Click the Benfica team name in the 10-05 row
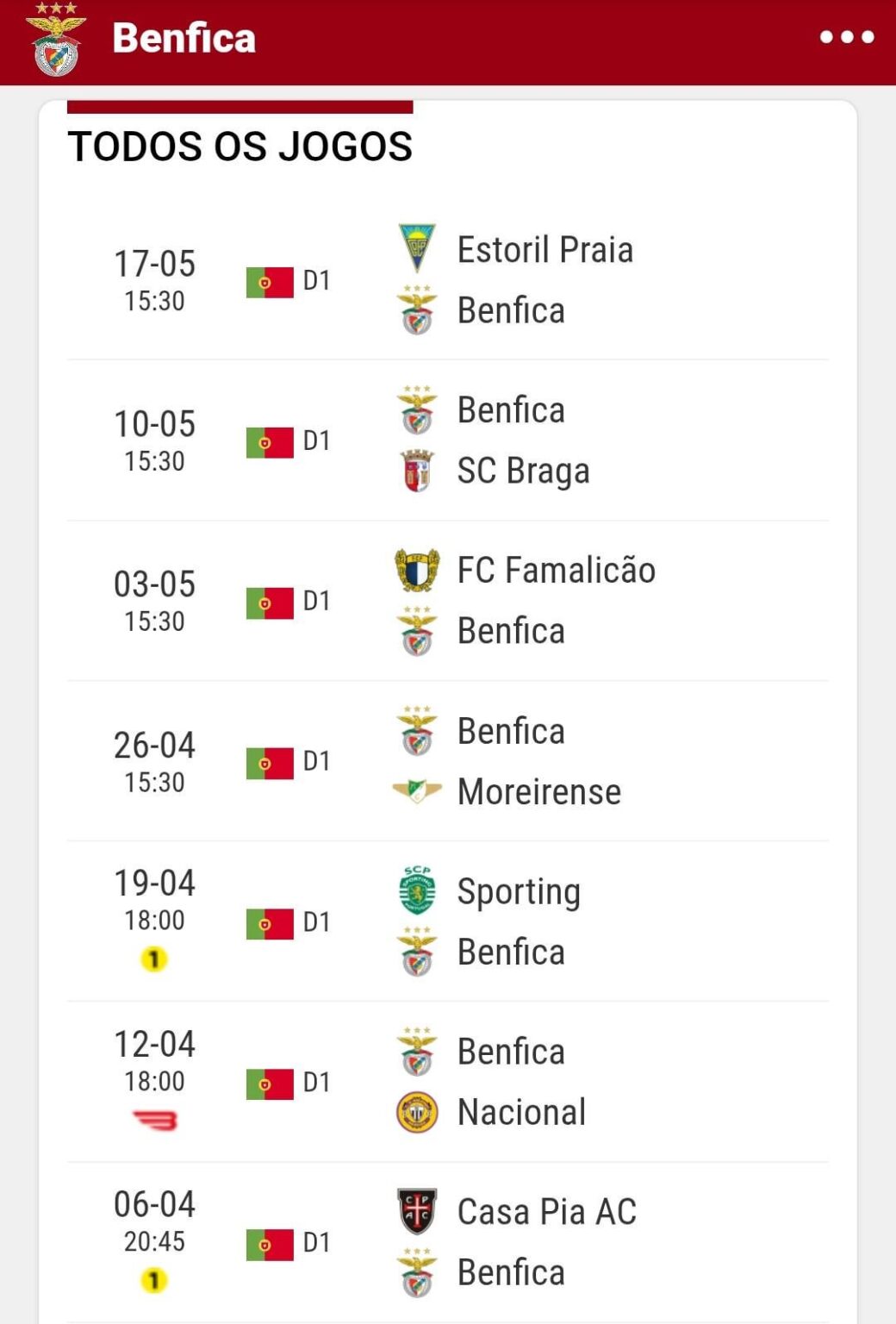896x1324 pixels. pyautogui.click(x=511, y=409)
